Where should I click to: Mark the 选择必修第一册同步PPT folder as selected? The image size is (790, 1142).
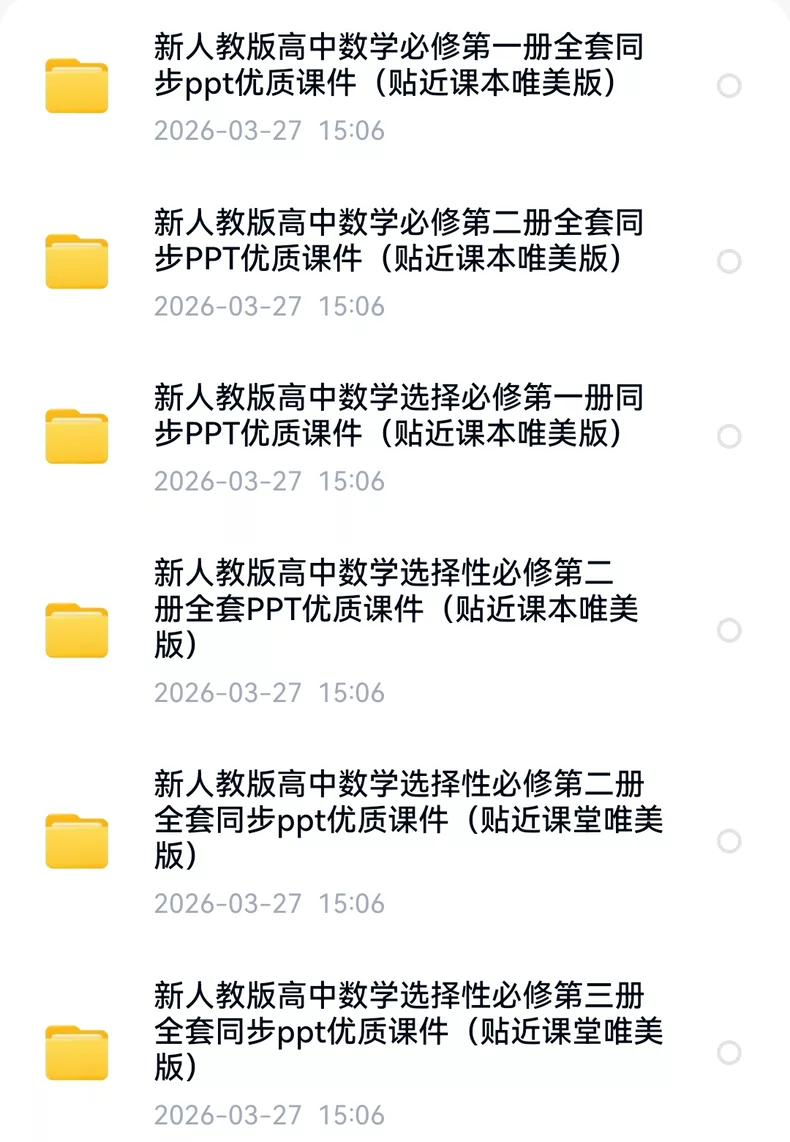tap(730, 437)
